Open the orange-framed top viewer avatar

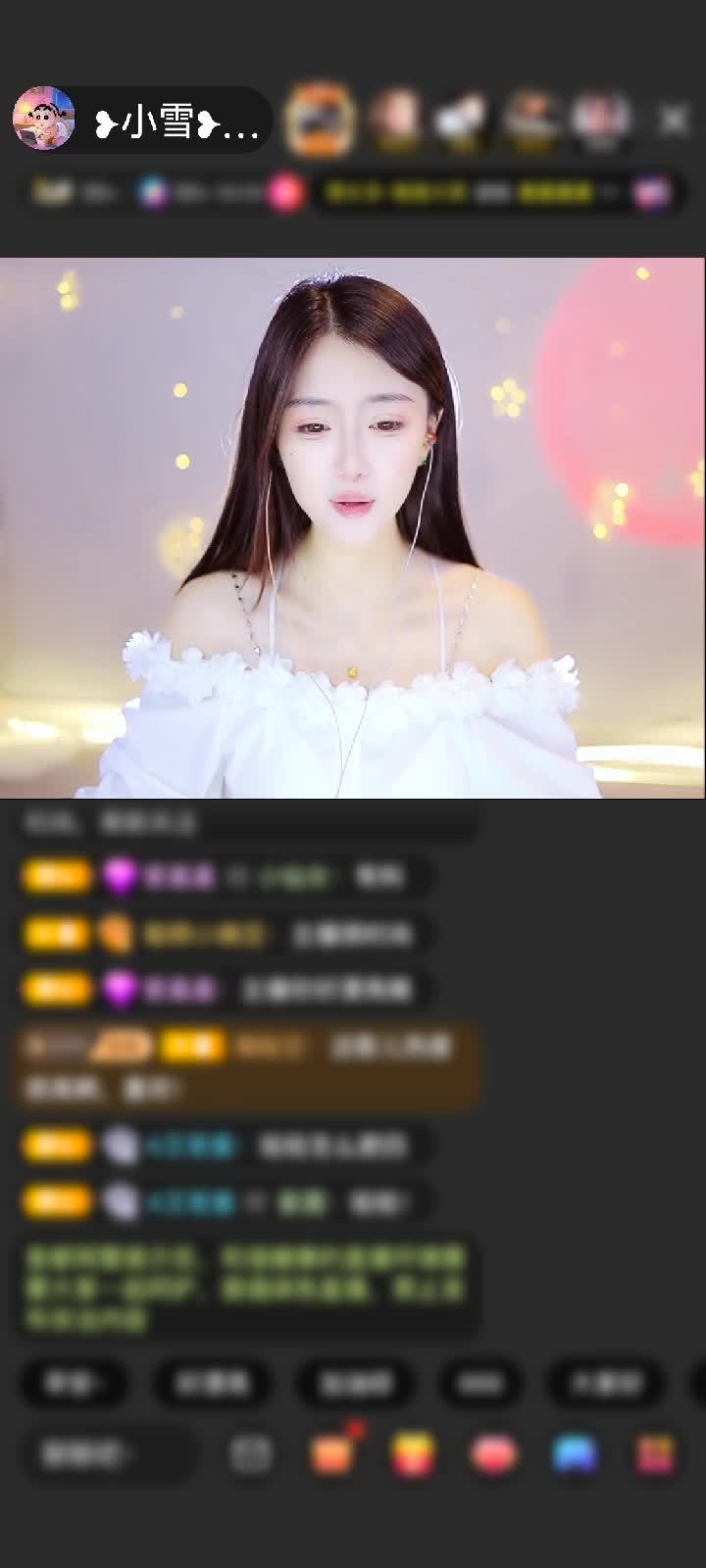[x=319, y=120]
